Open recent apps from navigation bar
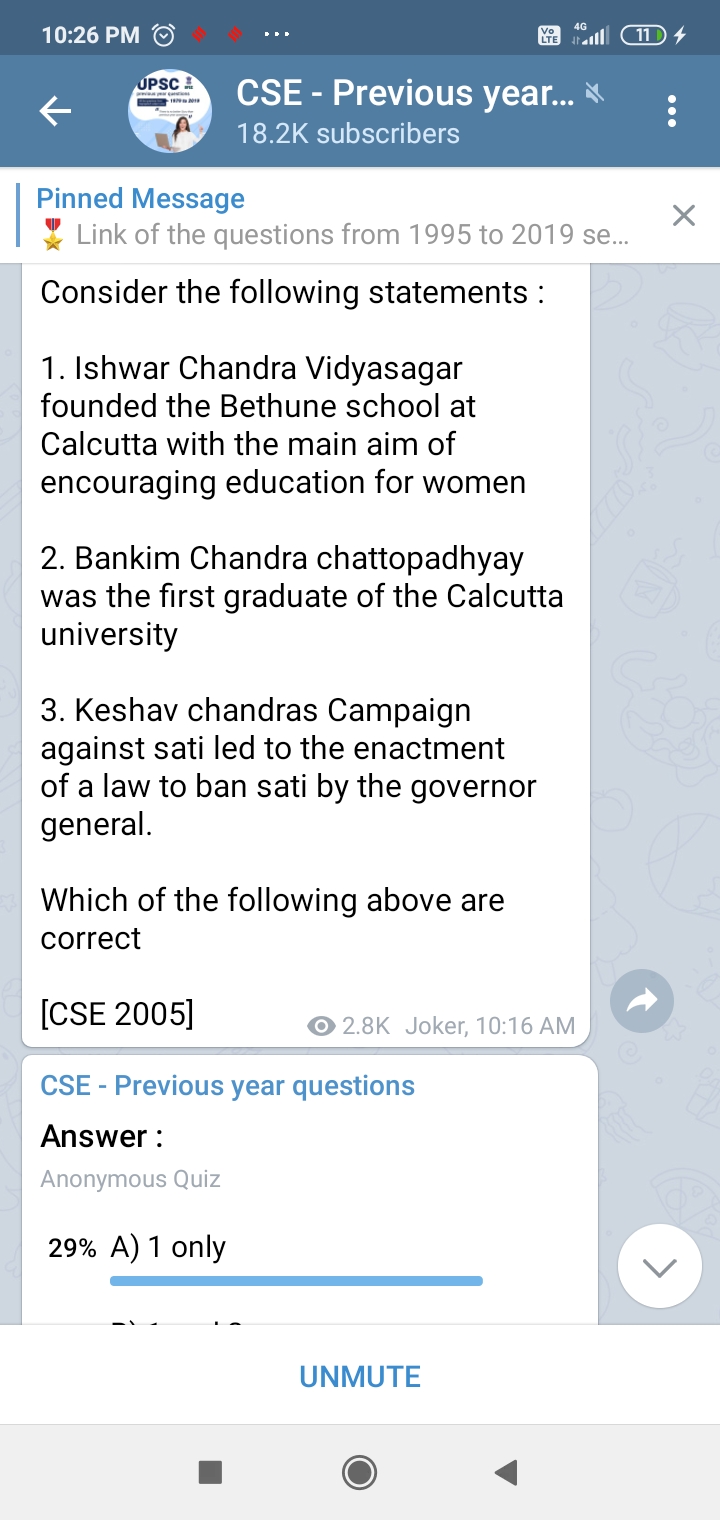 pyautogui.click(x=210, y=1472)
